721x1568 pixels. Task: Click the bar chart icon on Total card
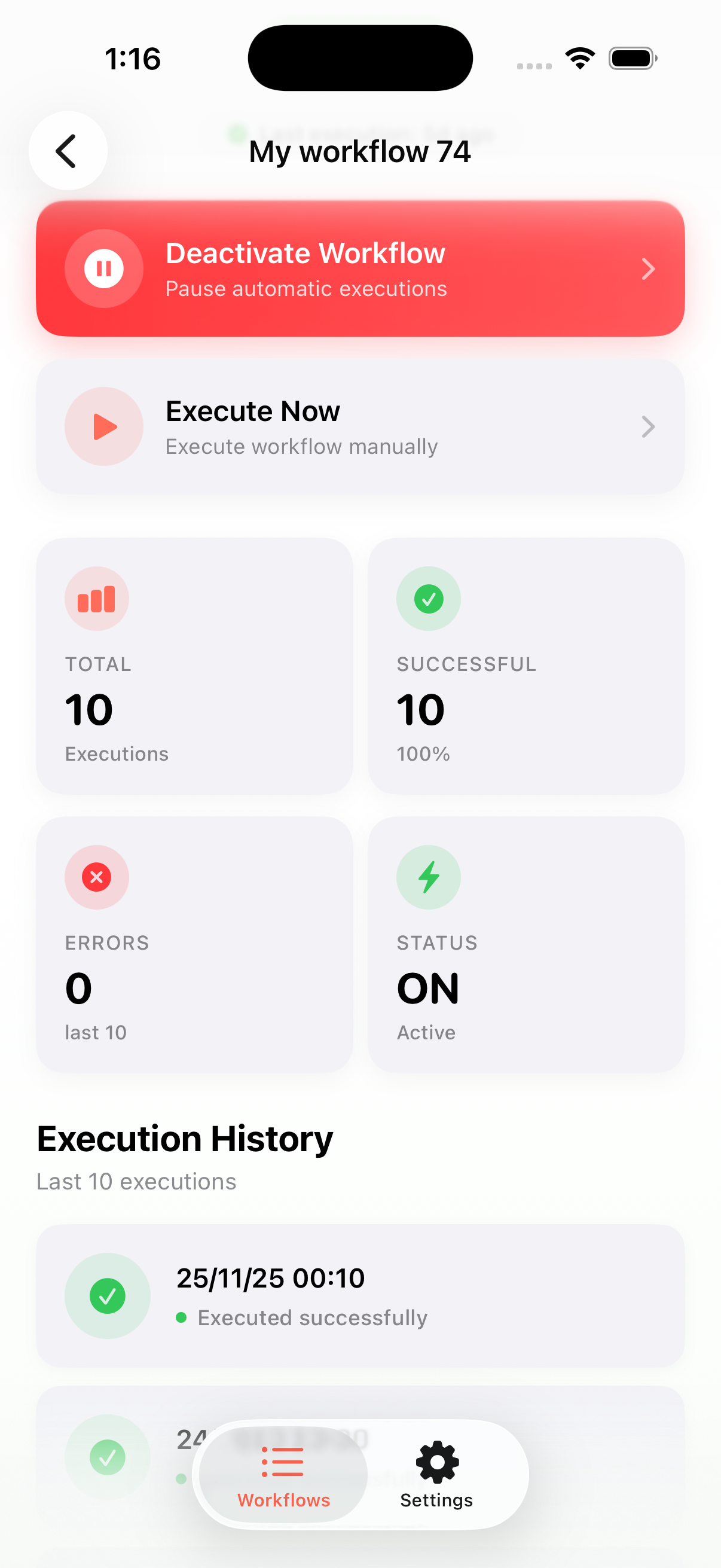click(x=97, y=599)
